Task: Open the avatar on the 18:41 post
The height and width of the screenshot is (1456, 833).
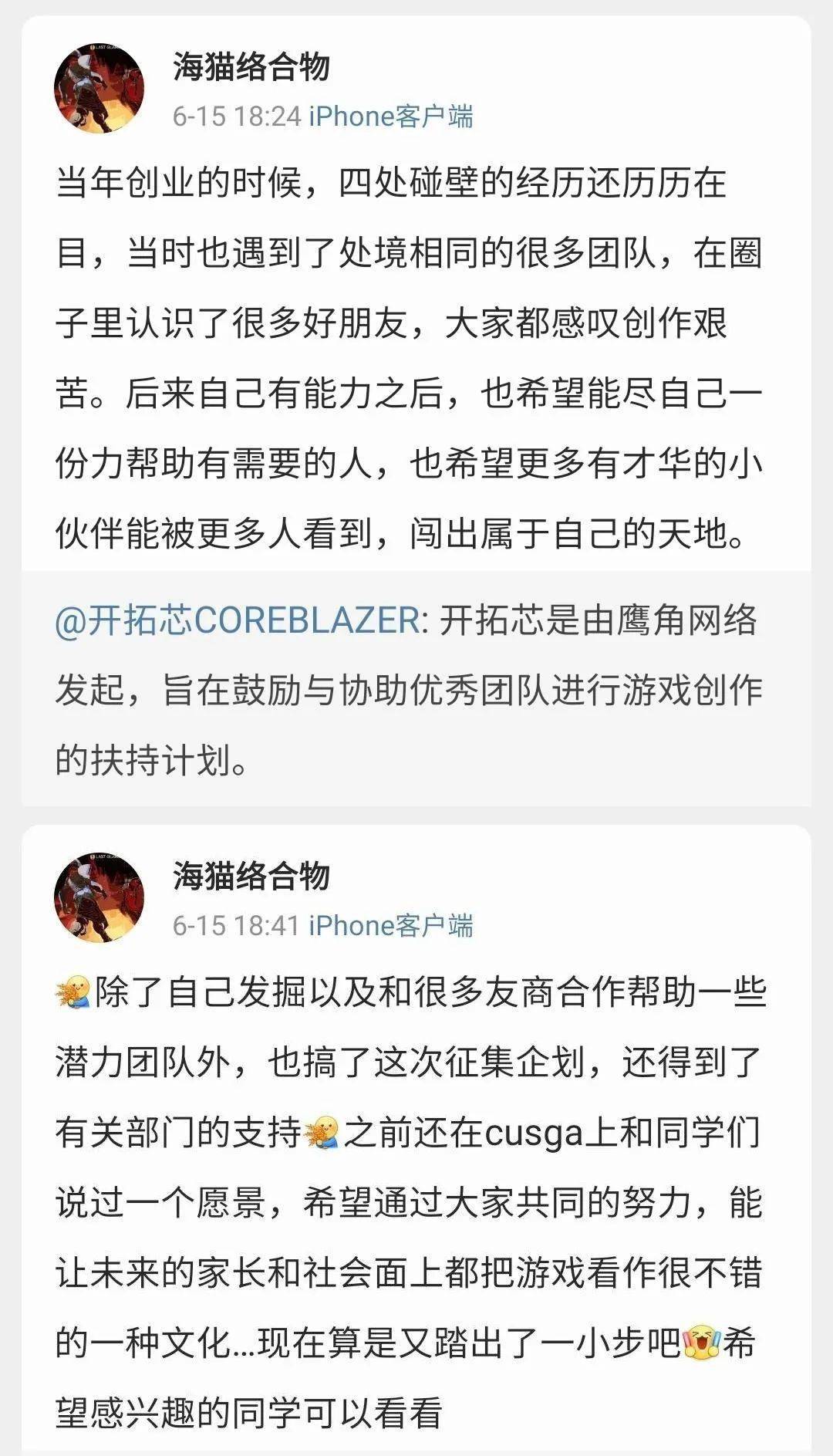Action: point(99,898)
